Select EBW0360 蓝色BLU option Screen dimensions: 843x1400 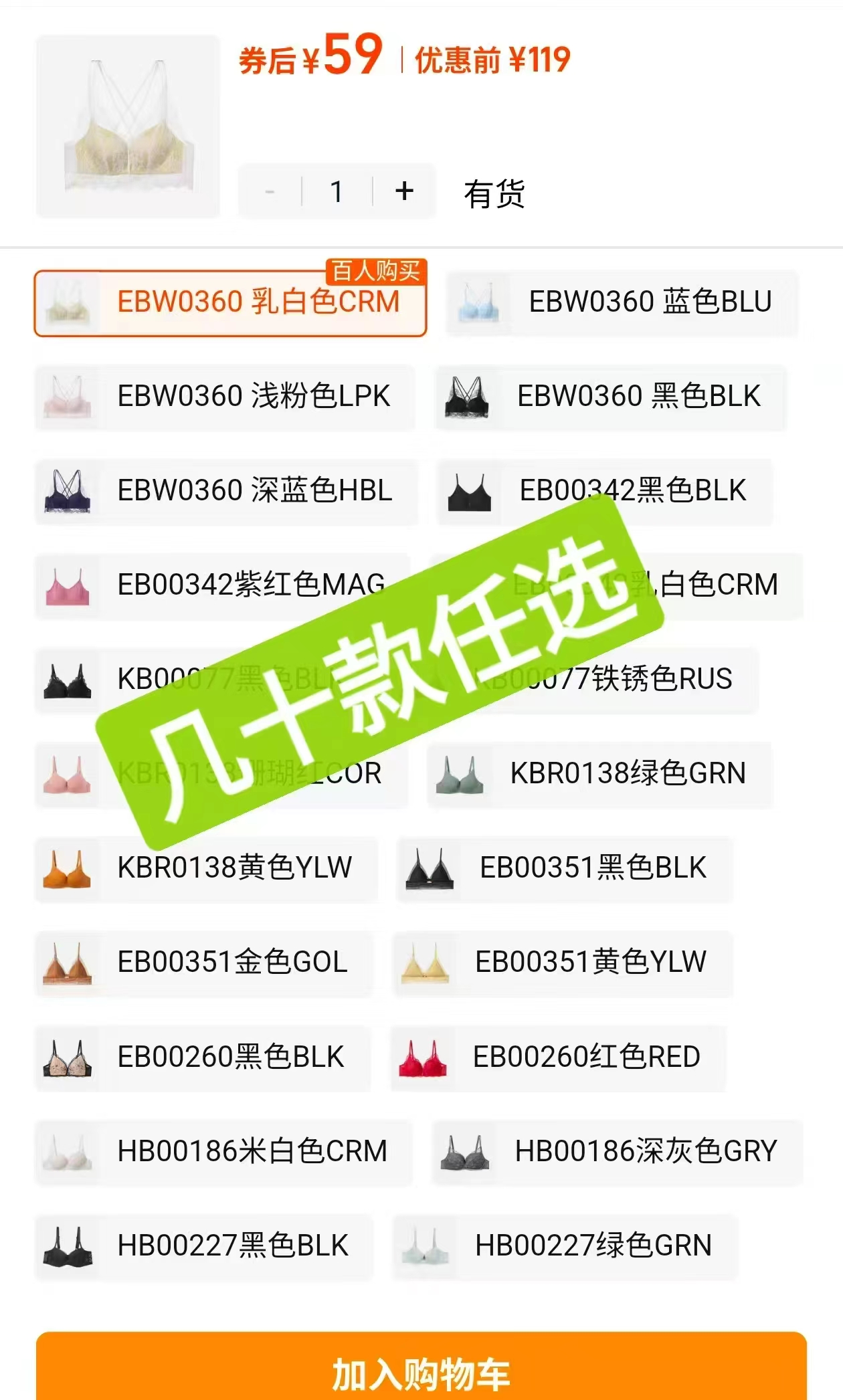pyautogui.click(x=622, y=302)
